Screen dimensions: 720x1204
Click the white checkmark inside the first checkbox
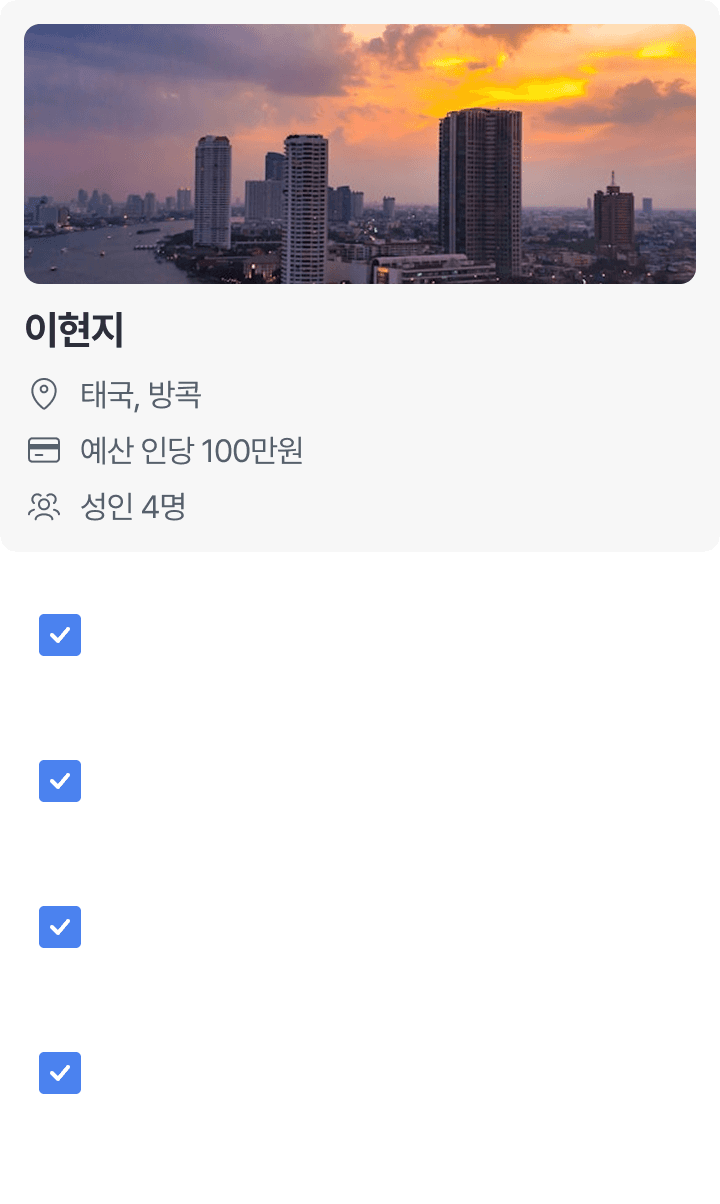pos(60,635)
